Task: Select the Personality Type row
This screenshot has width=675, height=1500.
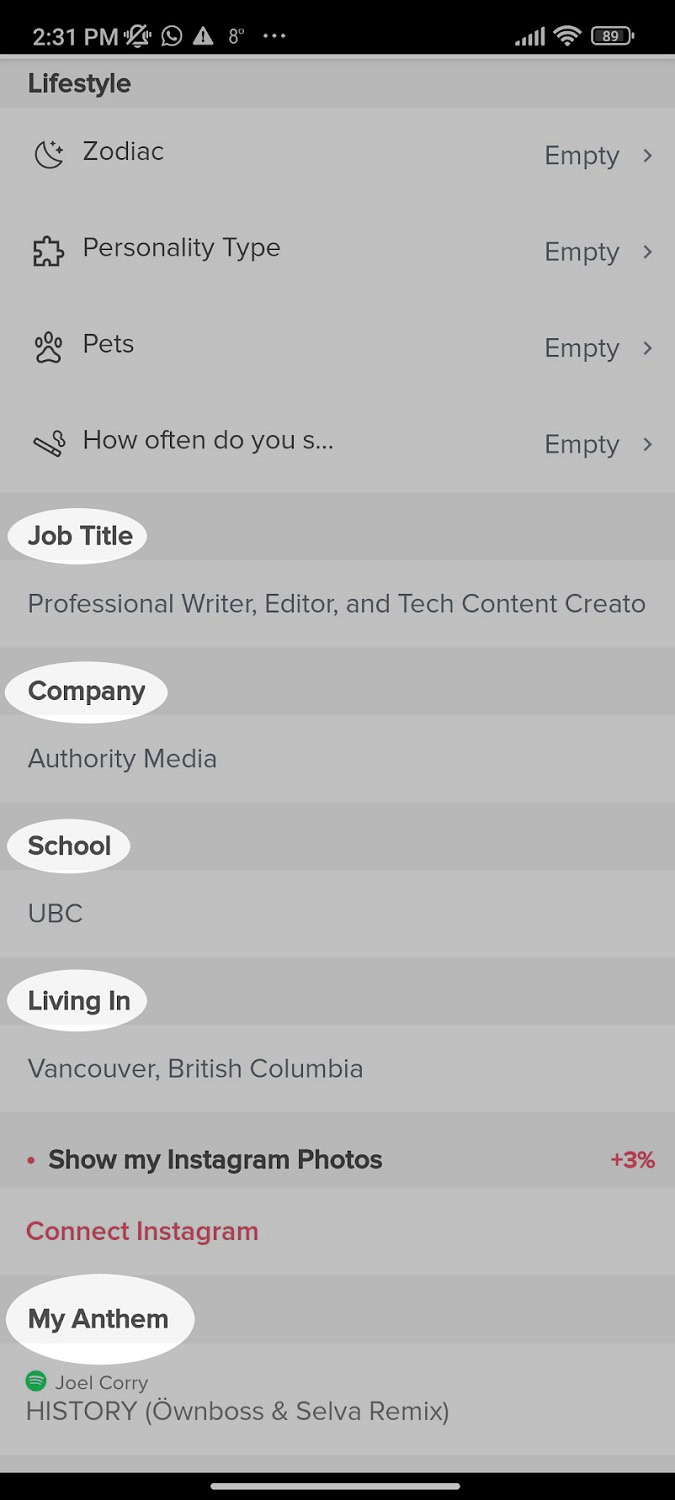Action: (337, 251)
